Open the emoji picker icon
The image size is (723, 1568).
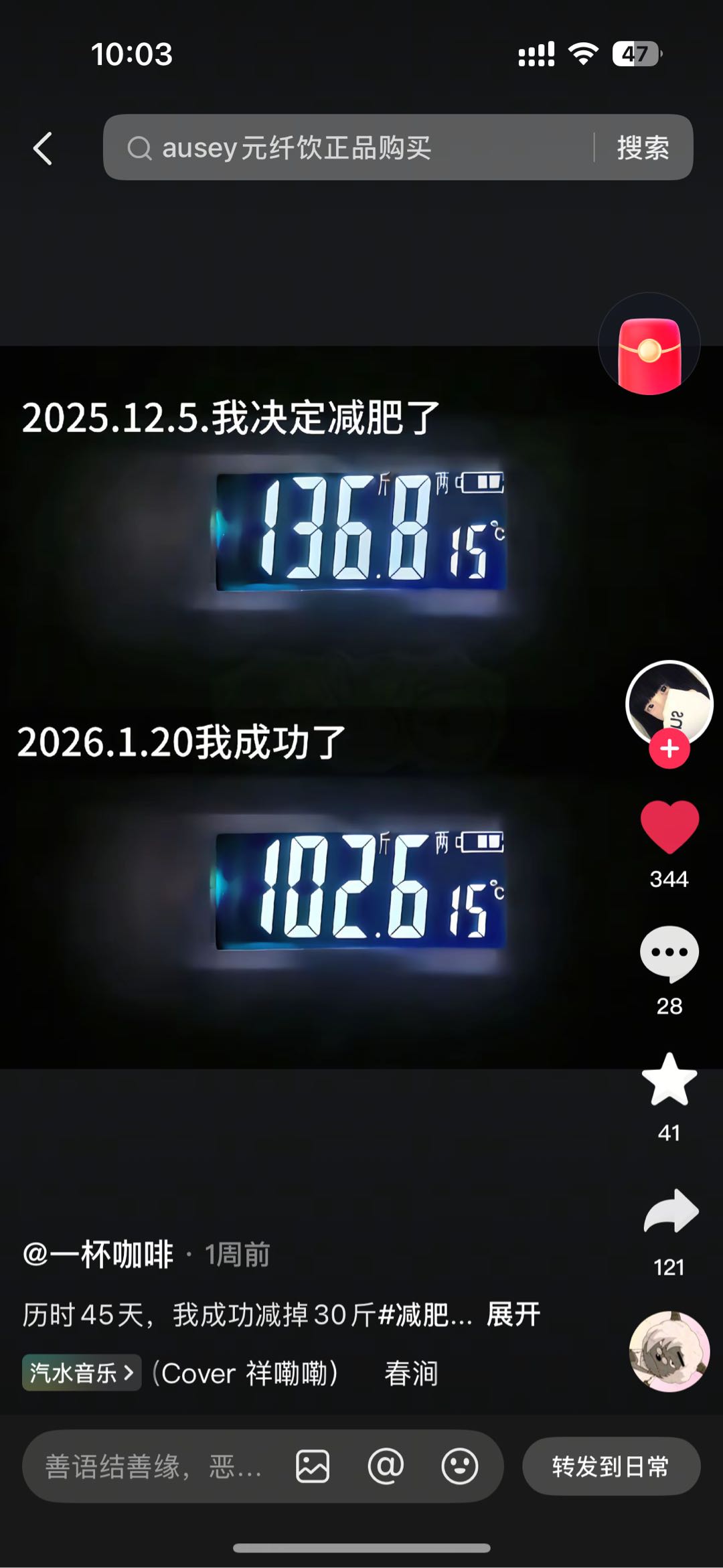pos(459,1465)
